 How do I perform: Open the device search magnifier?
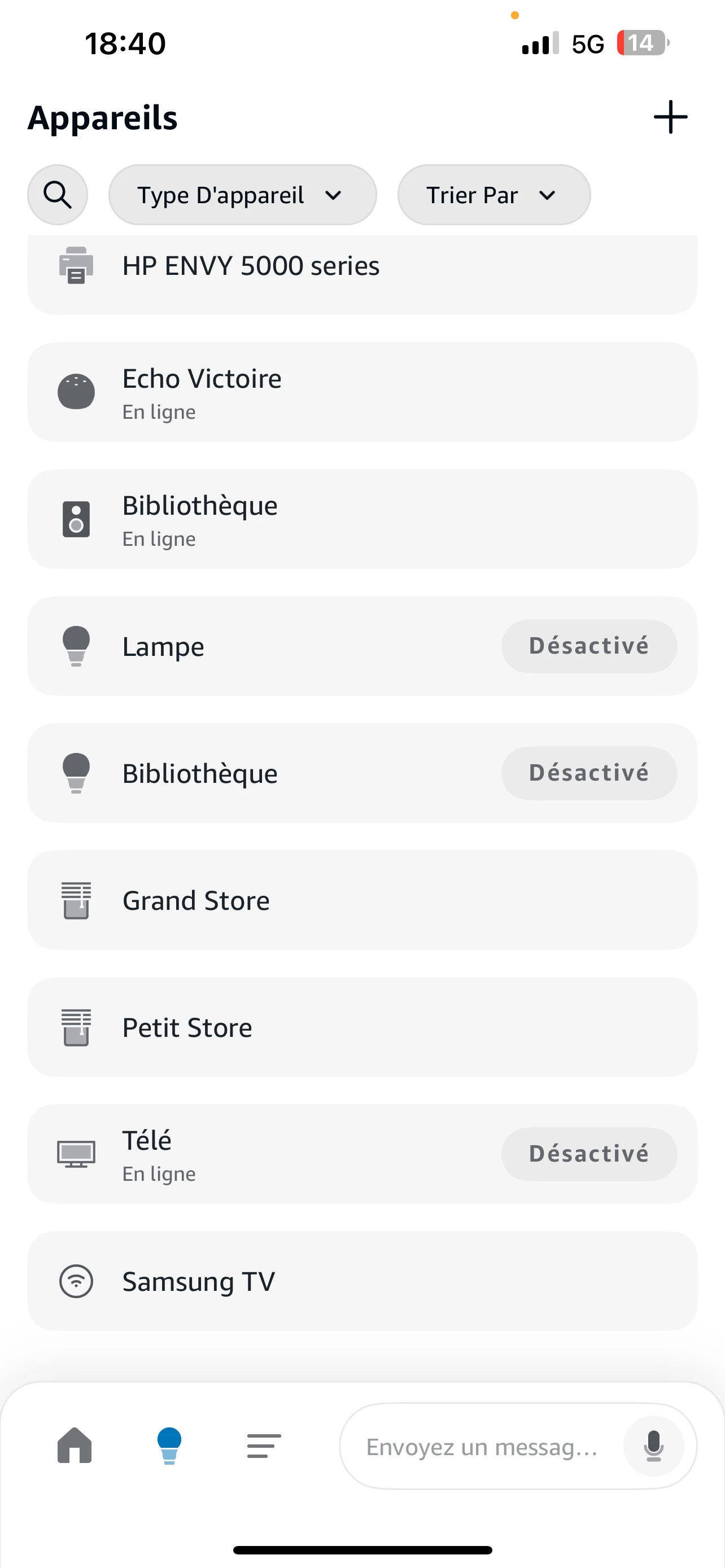[x=58, y=195]
